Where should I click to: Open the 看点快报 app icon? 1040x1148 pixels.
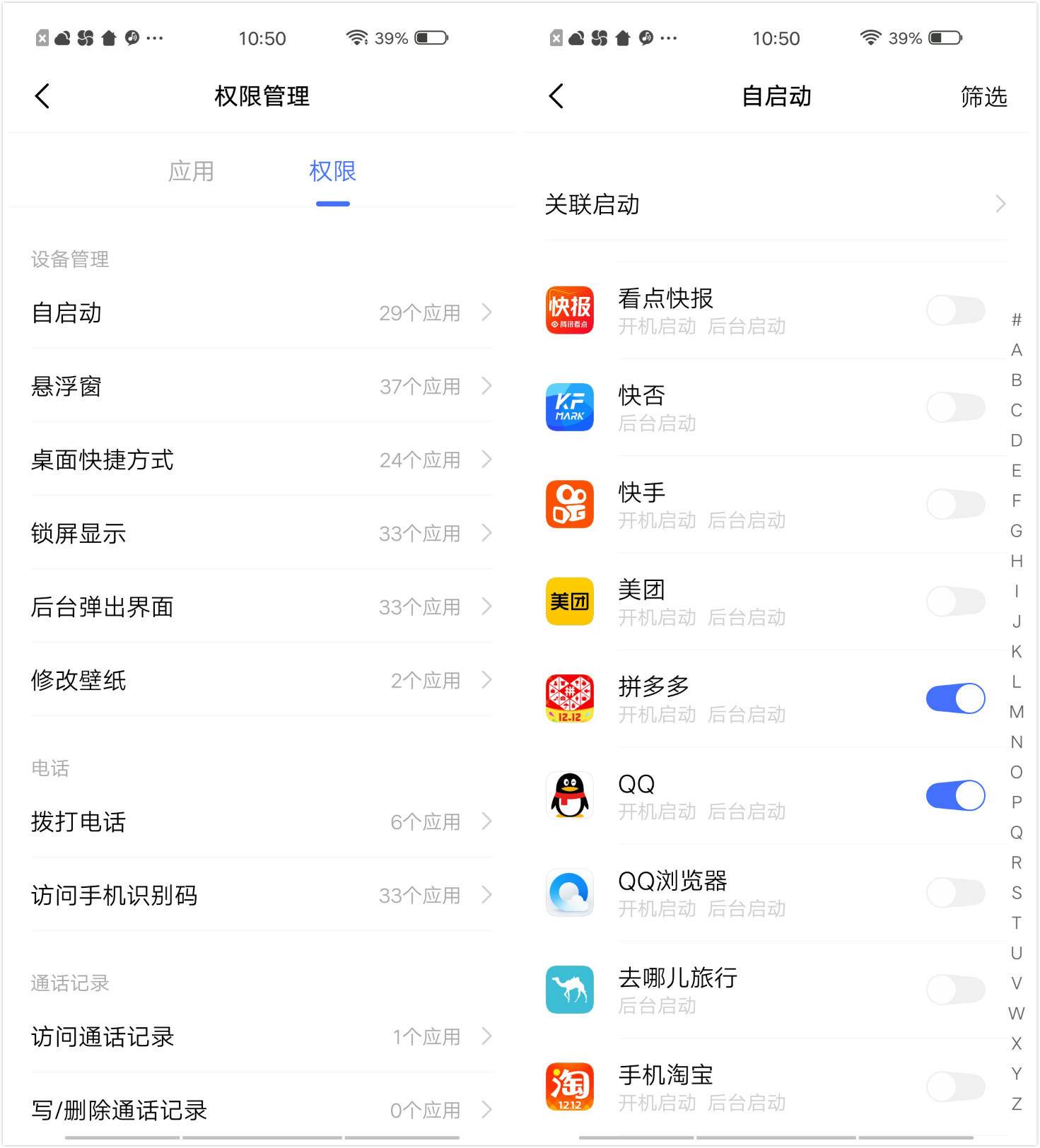(x=569, y=311)
